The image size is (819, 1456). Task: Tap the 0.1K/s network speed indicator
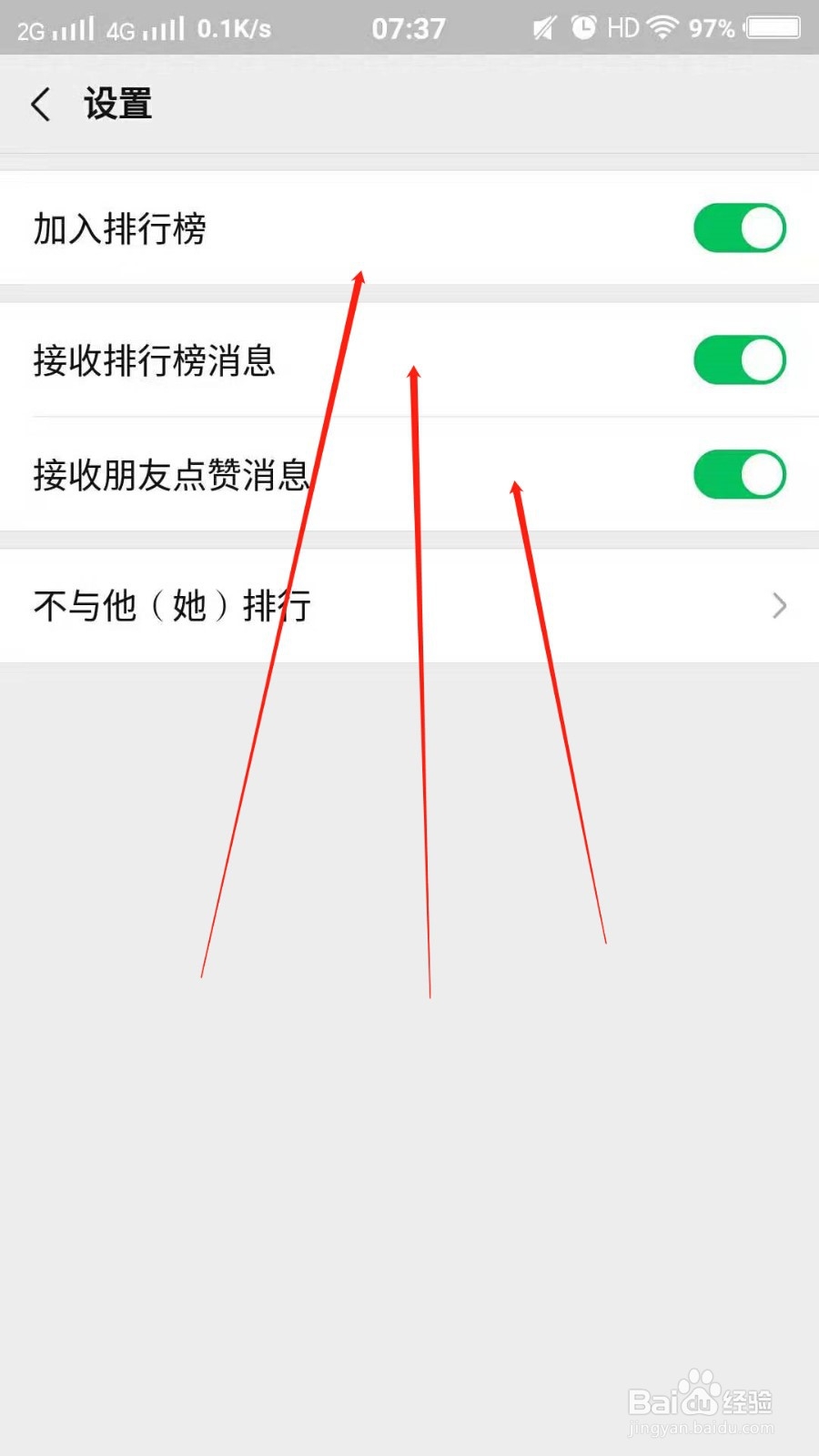pyautogui.click(x=230, y=27)
